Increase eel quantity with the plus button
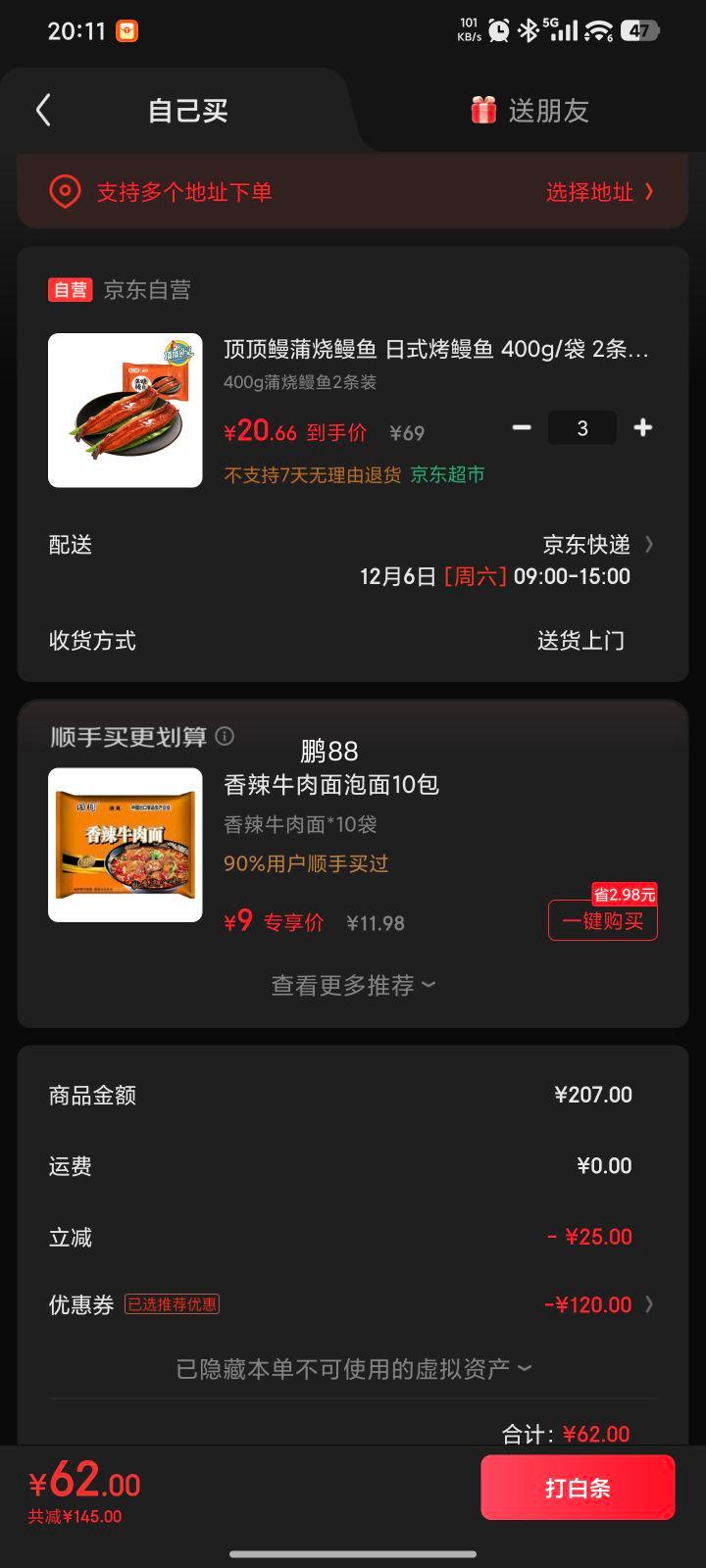The image size is (706, 1568). click(x=643, y=428)
